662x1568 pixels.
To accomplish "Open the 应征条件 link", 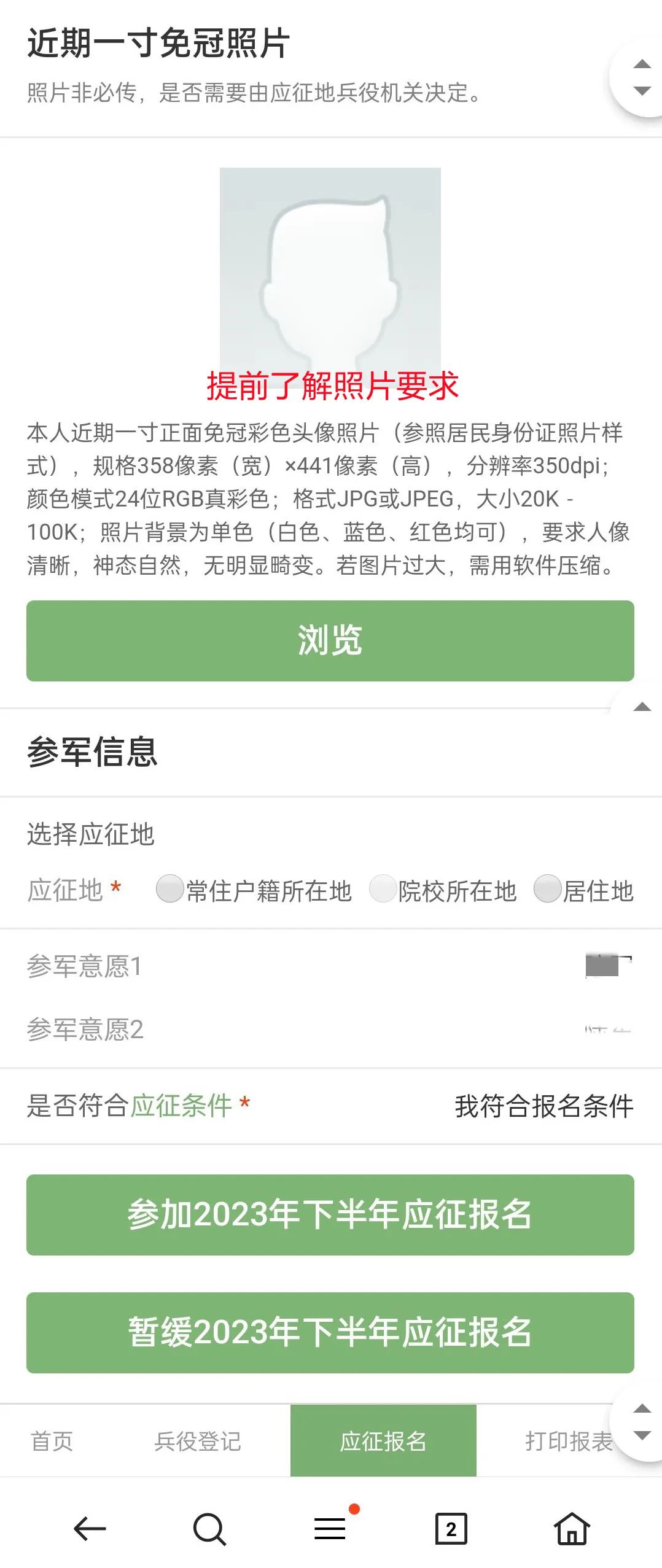I will click(x=181, y=1106).
